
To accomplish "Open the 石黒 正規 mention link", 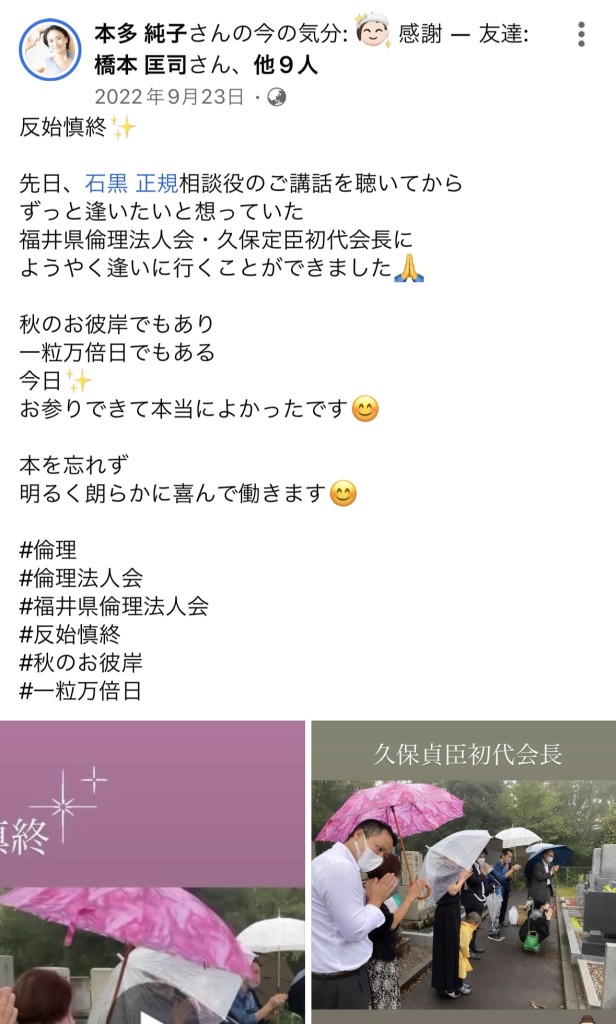I will pyautogui.click(x=131, y=184).
